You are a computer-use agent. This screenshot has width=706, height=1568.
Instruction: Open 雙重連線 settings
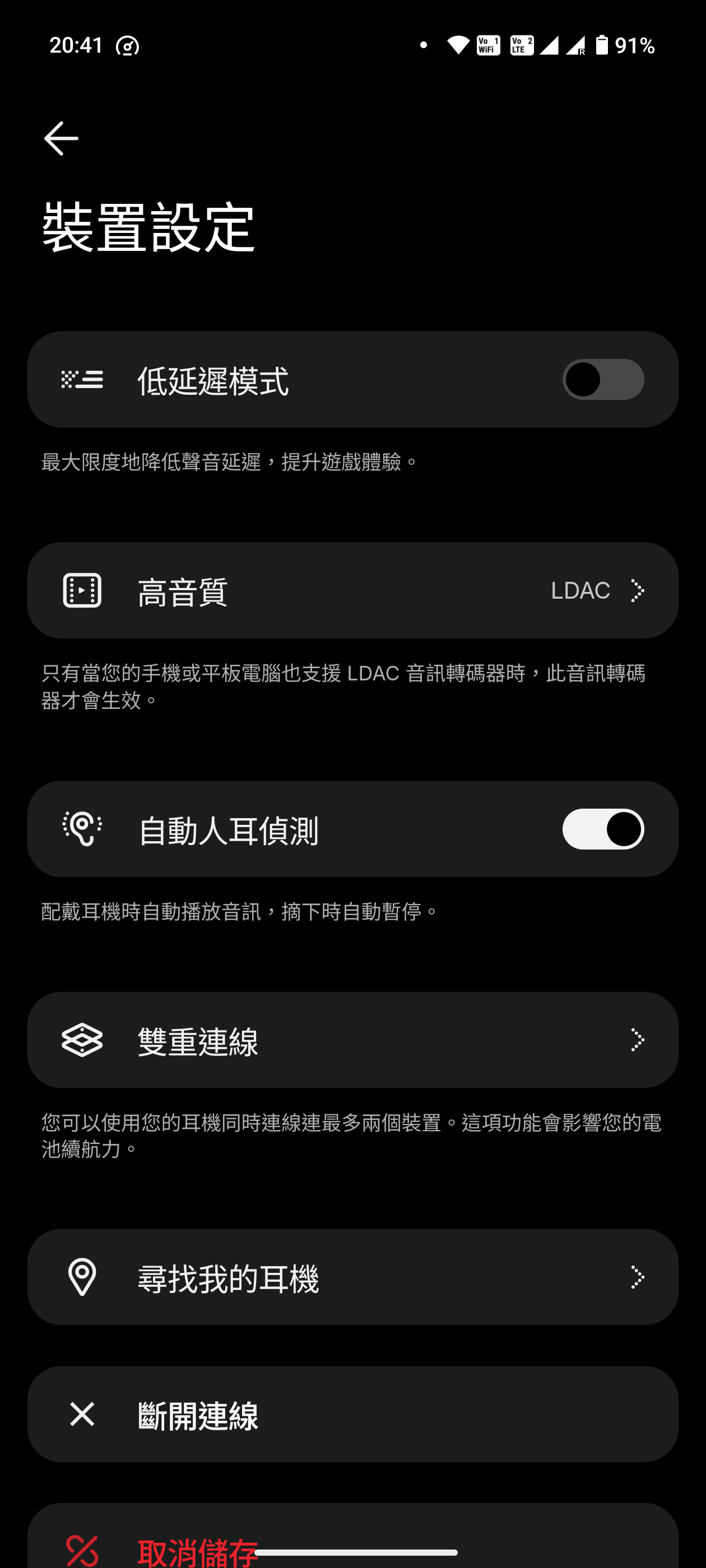pyautogui.click(x=352, y=1040)
